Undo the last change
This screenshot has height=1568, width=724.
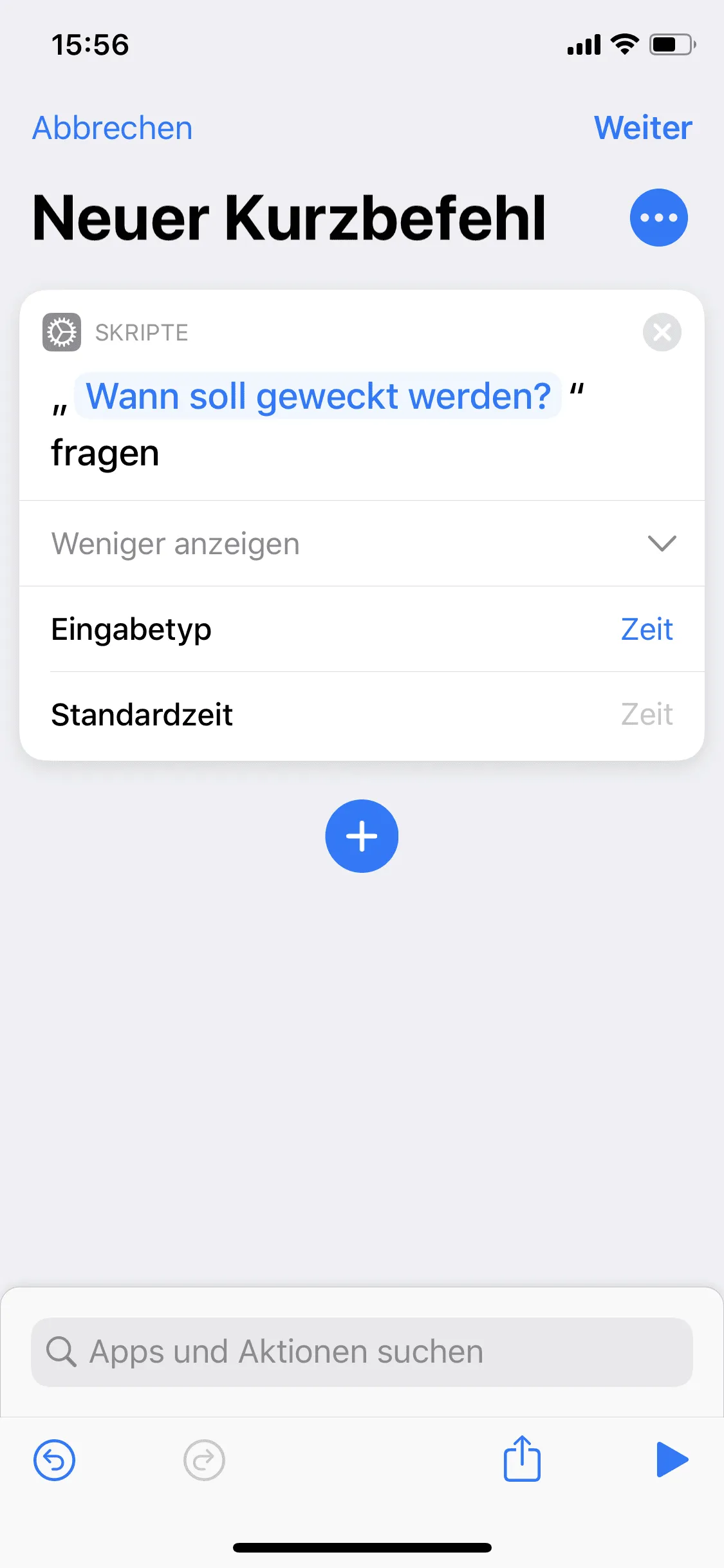(x=54, y=1460)
